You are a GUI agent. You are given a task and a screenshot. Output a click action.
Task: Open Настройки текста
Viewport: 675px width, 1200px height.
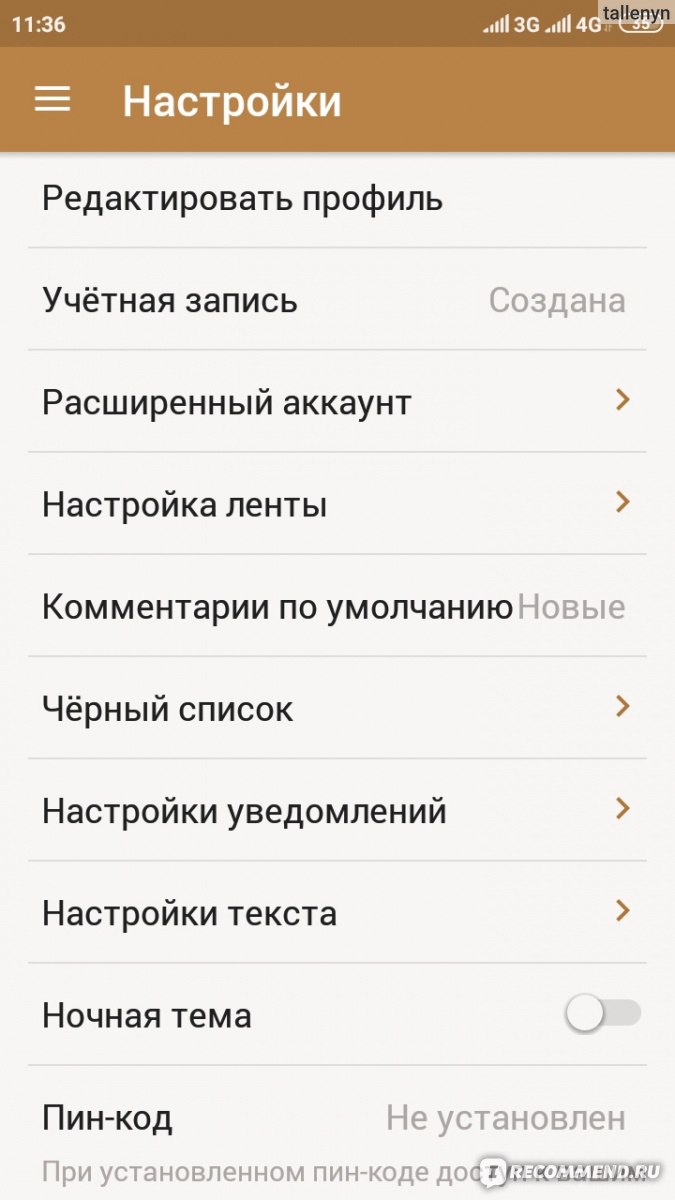337,912
